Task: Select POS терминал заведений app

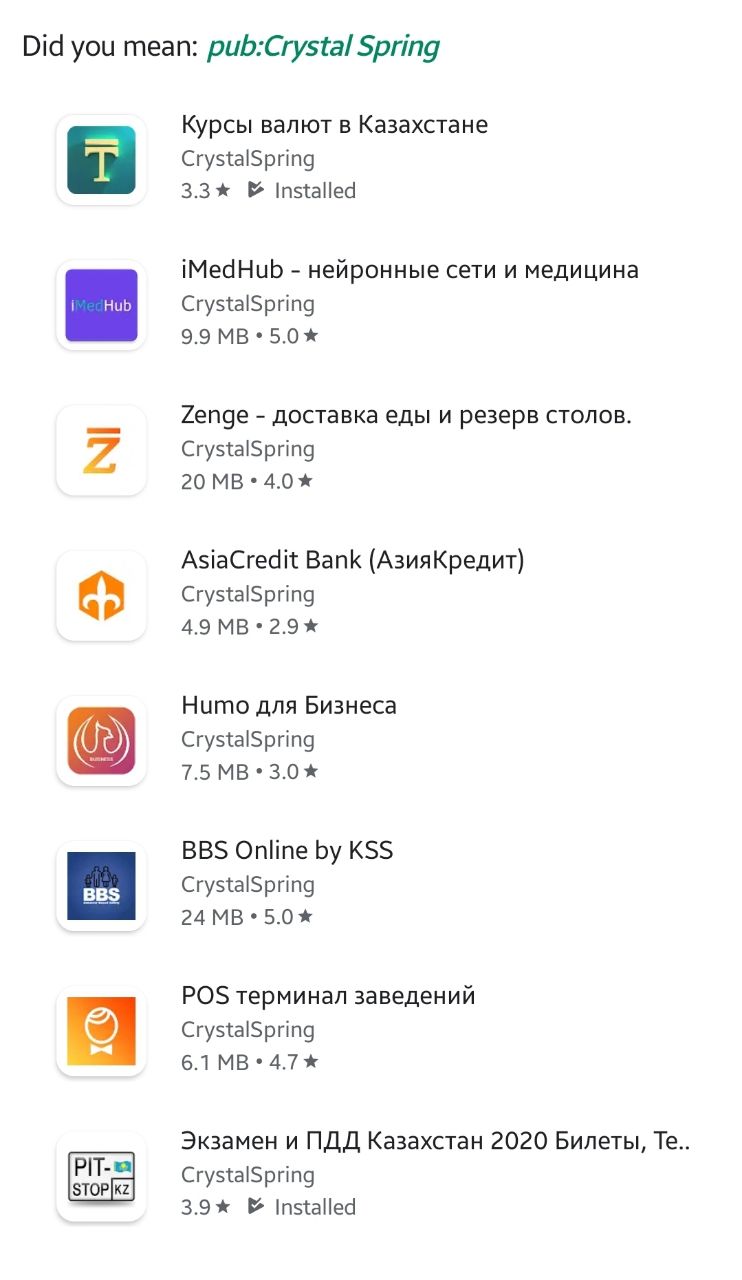Action: pyautogui.click(x=371, y=1030)
